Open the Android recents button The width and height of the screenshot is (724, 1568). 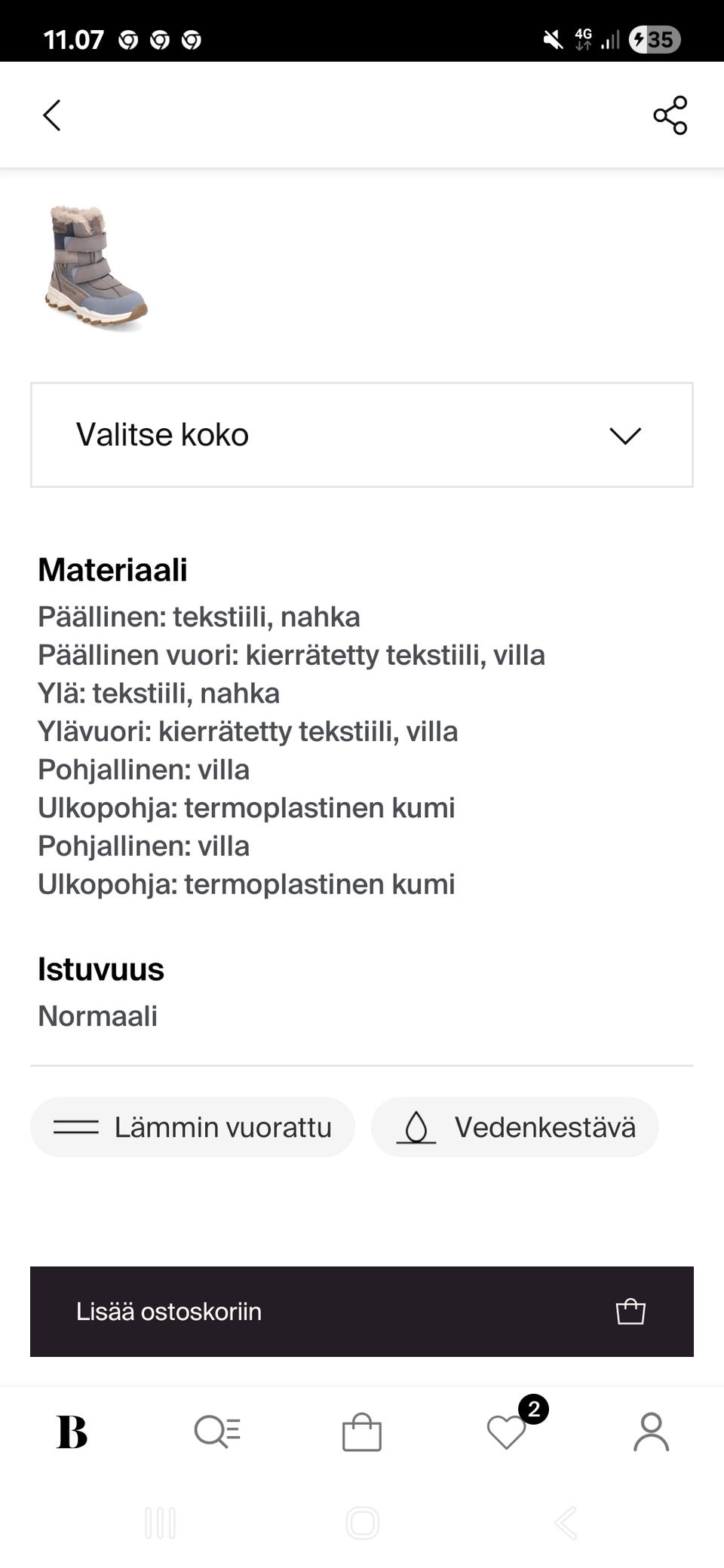pyautogui.click(x=159, y=1521)
